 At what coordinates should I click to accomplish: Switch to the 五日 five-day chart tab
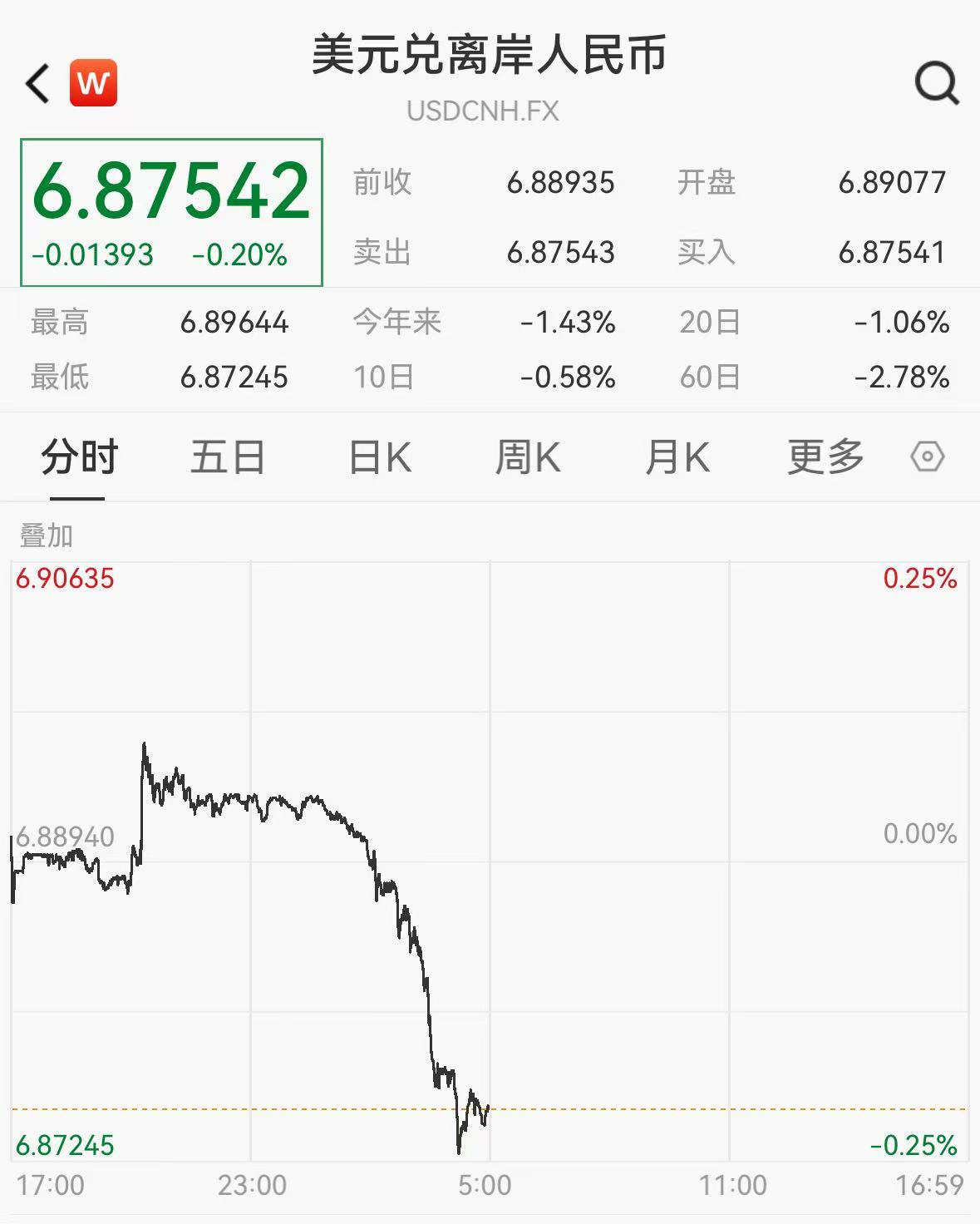click(x=227, y=457)
